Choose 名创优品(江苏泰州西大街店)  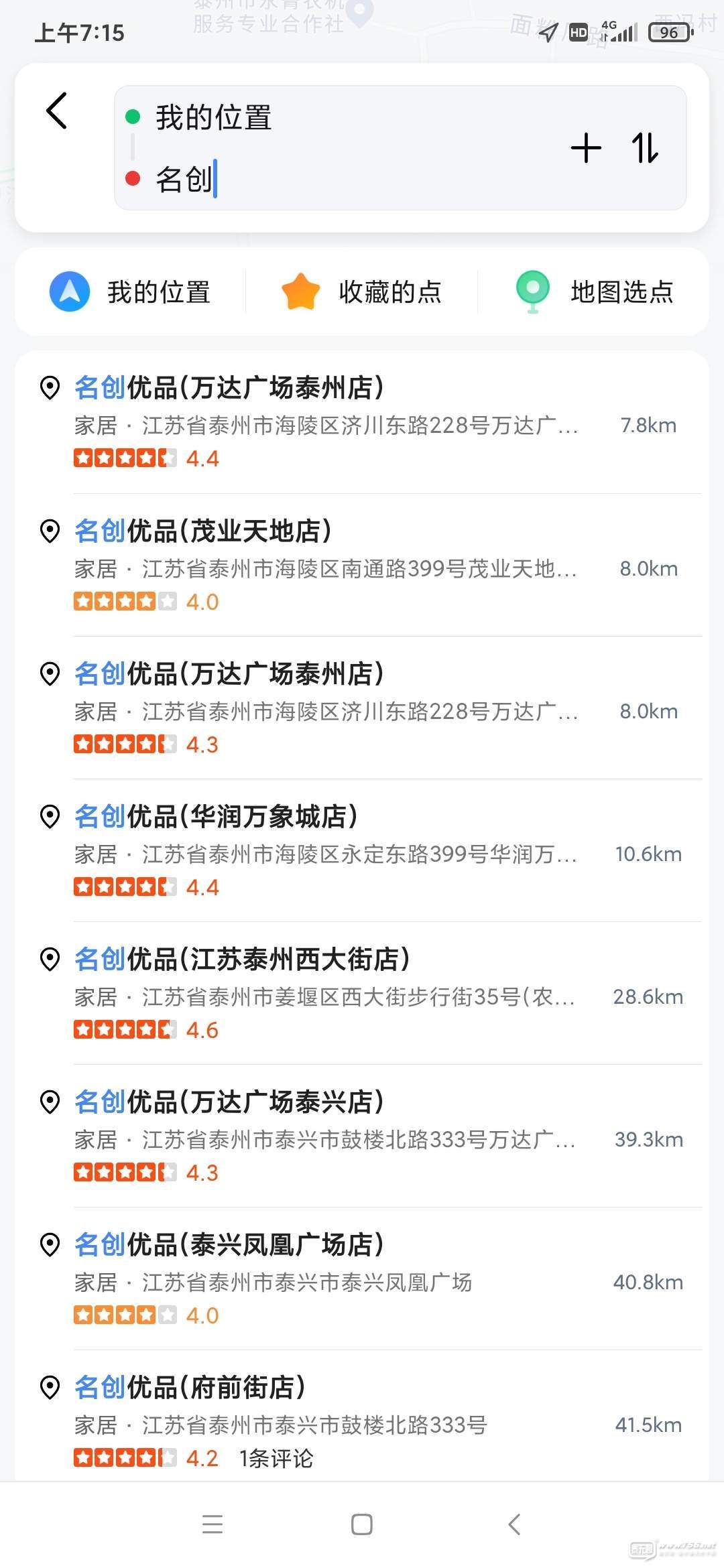click(362, 993)
